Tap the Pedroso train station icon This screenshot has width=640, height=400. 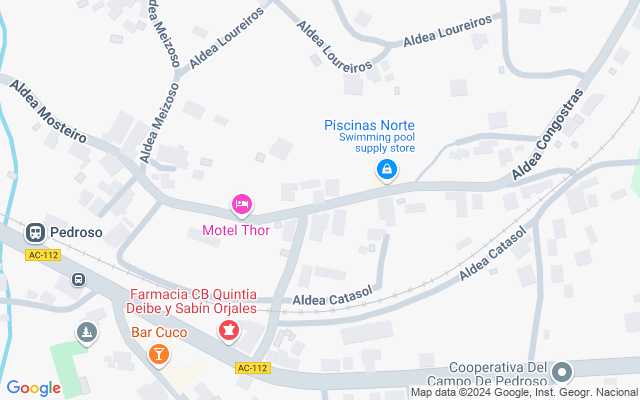[x=35, y=232]
